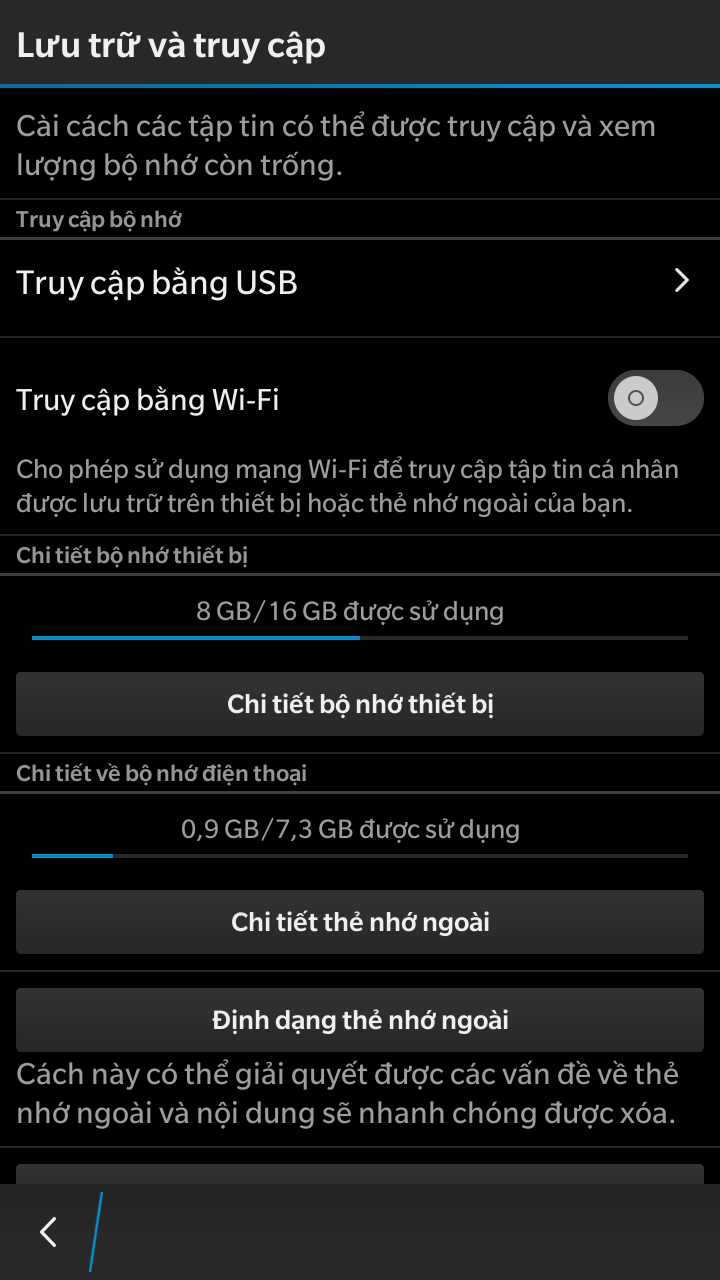Tap Chi tiết bộ nhớ thiết bị button
Screen dimensions: 720x1280
[360, 704]
